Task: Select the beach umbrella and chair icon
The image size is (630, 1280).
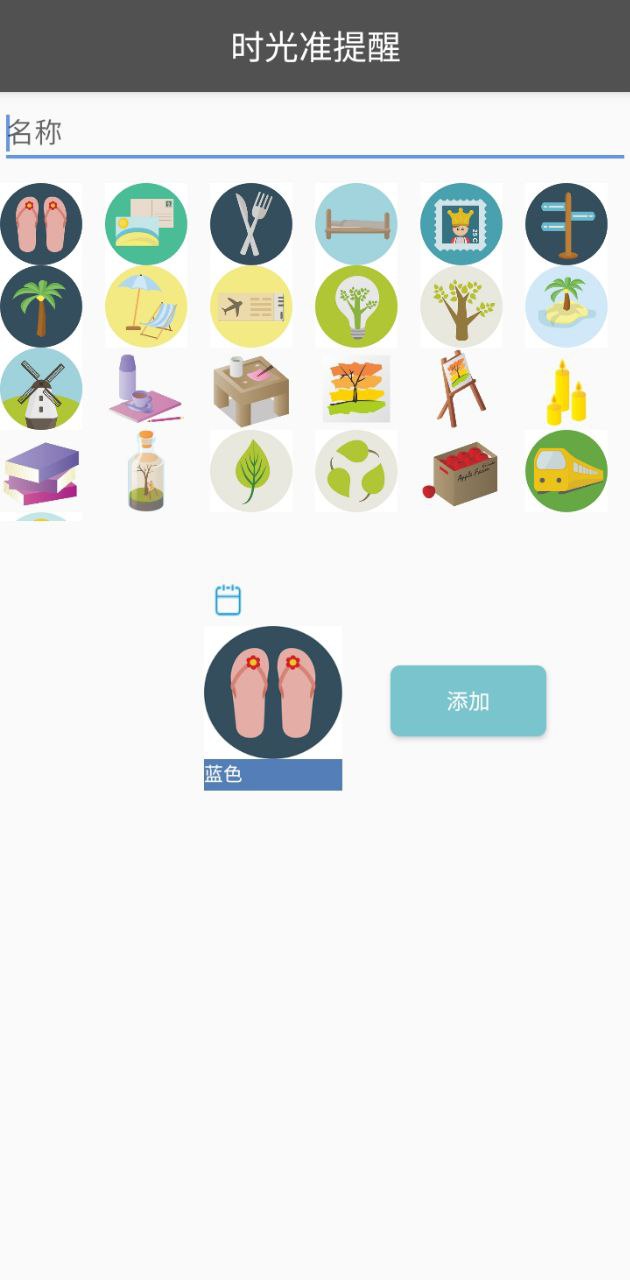Action: (146, 306)
